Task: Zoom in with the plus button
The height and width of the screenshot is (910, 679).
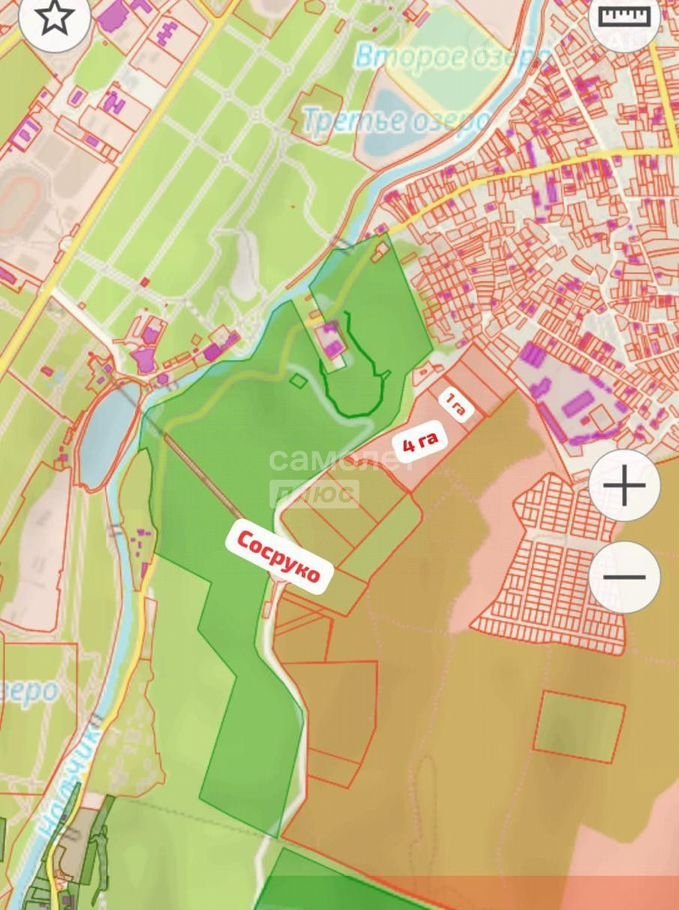Action: pyautogui.click(x=625, y=486)
